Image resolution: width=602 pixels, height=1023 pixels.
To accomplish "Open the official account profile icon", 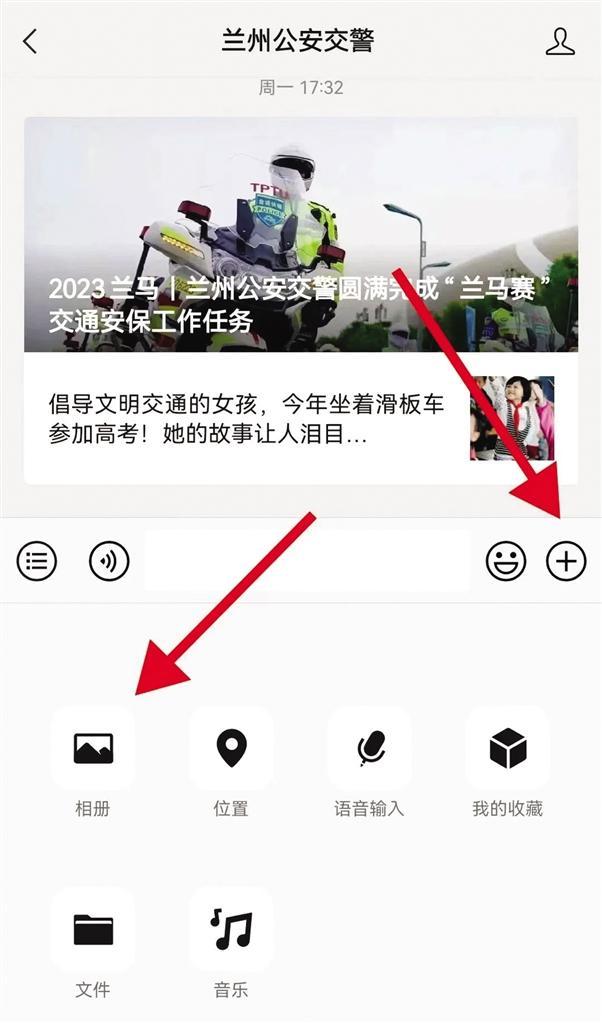I will [x=560, y=41].
